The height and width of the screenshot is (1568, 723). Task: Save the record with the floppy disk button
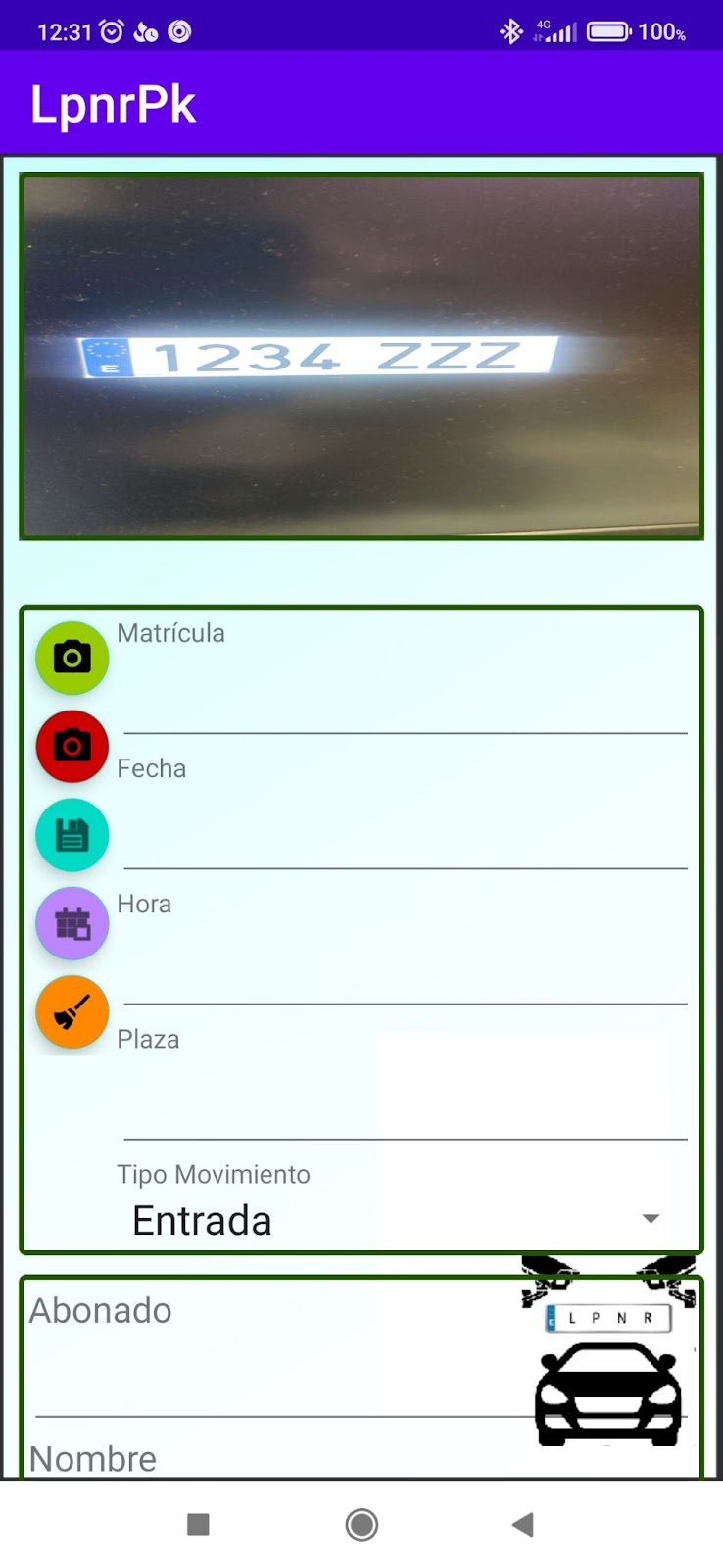point(72,835)
